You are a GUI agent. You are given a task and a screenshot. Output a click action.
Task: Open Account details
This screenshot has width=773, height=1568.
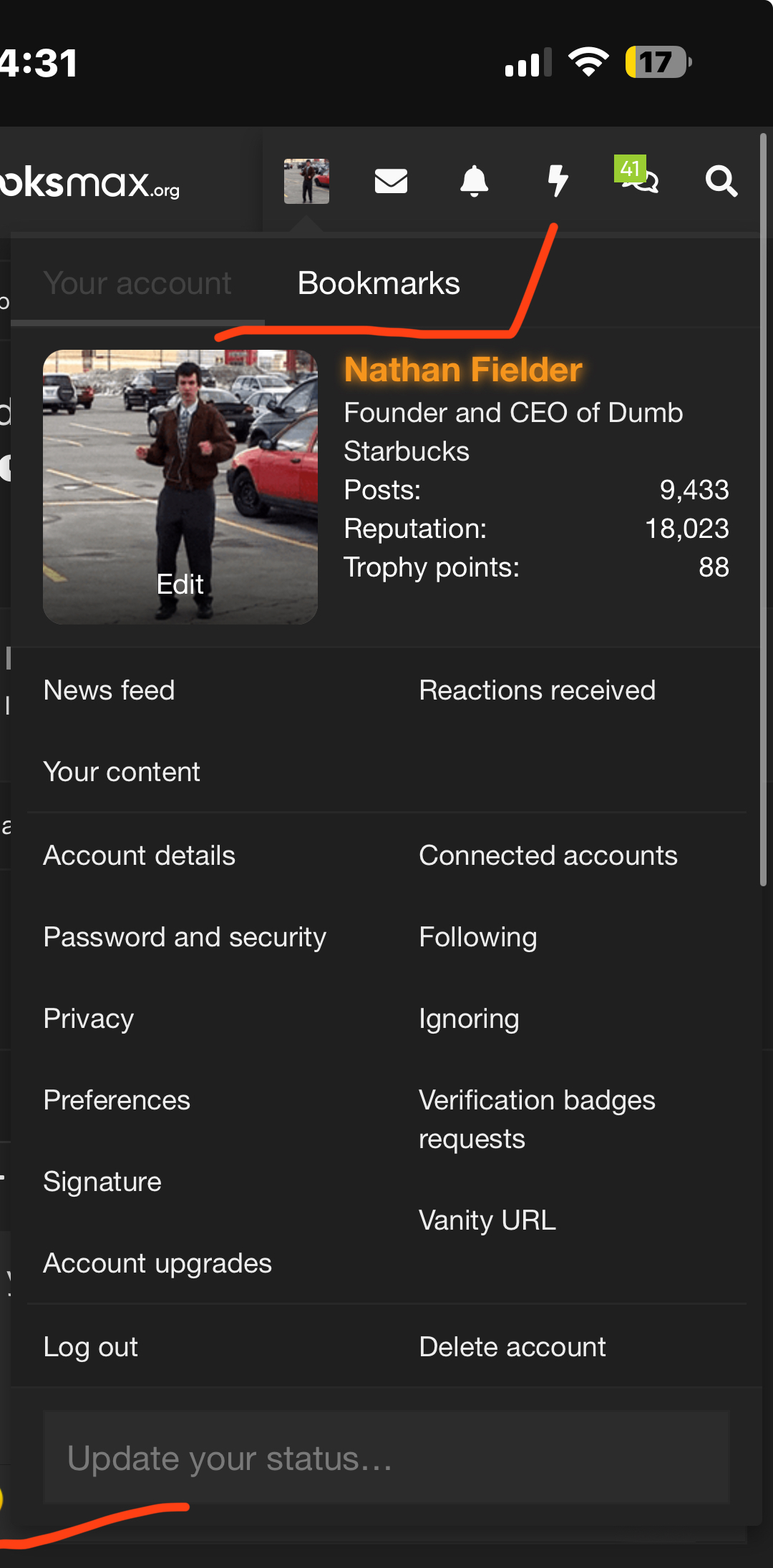pos(140,856)
